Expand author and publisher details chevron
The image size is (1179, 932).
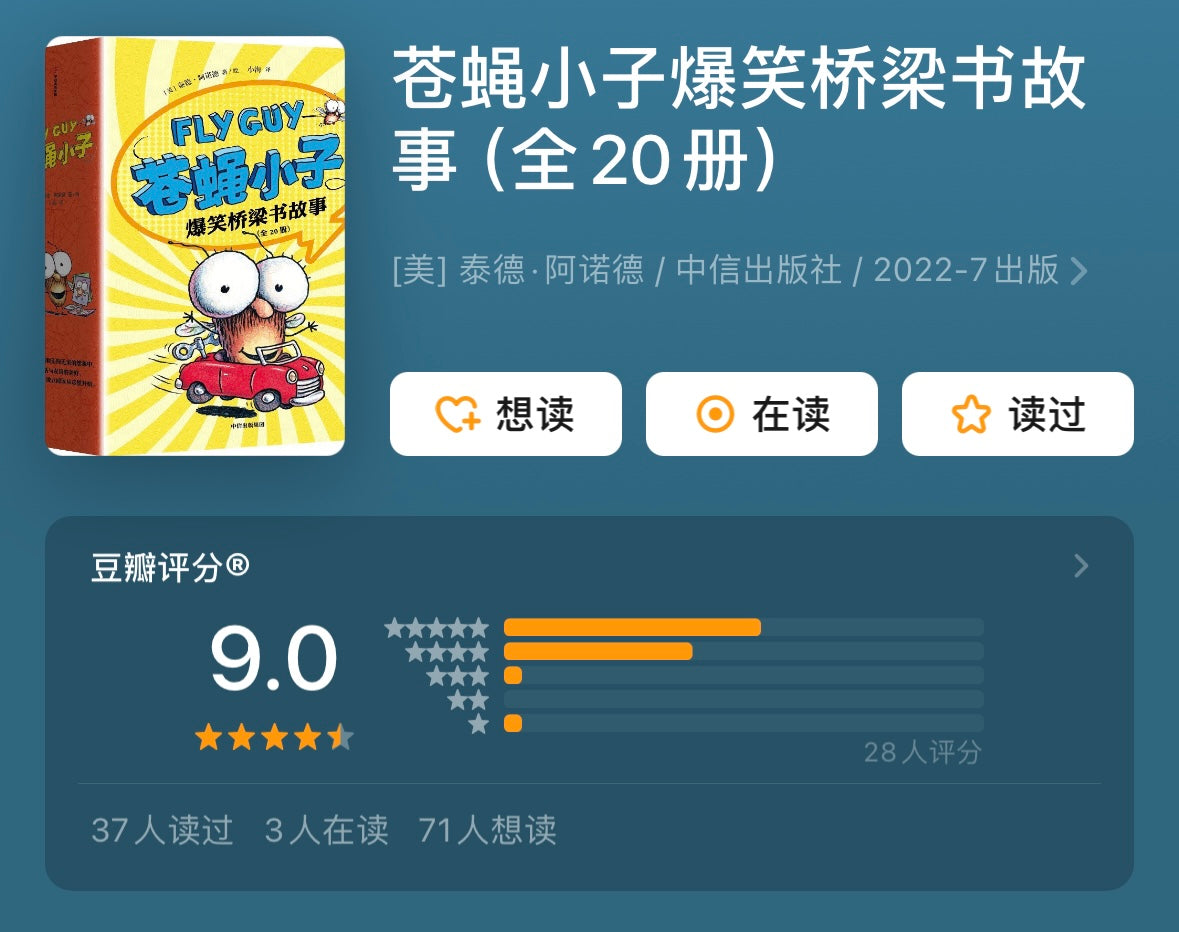click(x=1078, y=271)
